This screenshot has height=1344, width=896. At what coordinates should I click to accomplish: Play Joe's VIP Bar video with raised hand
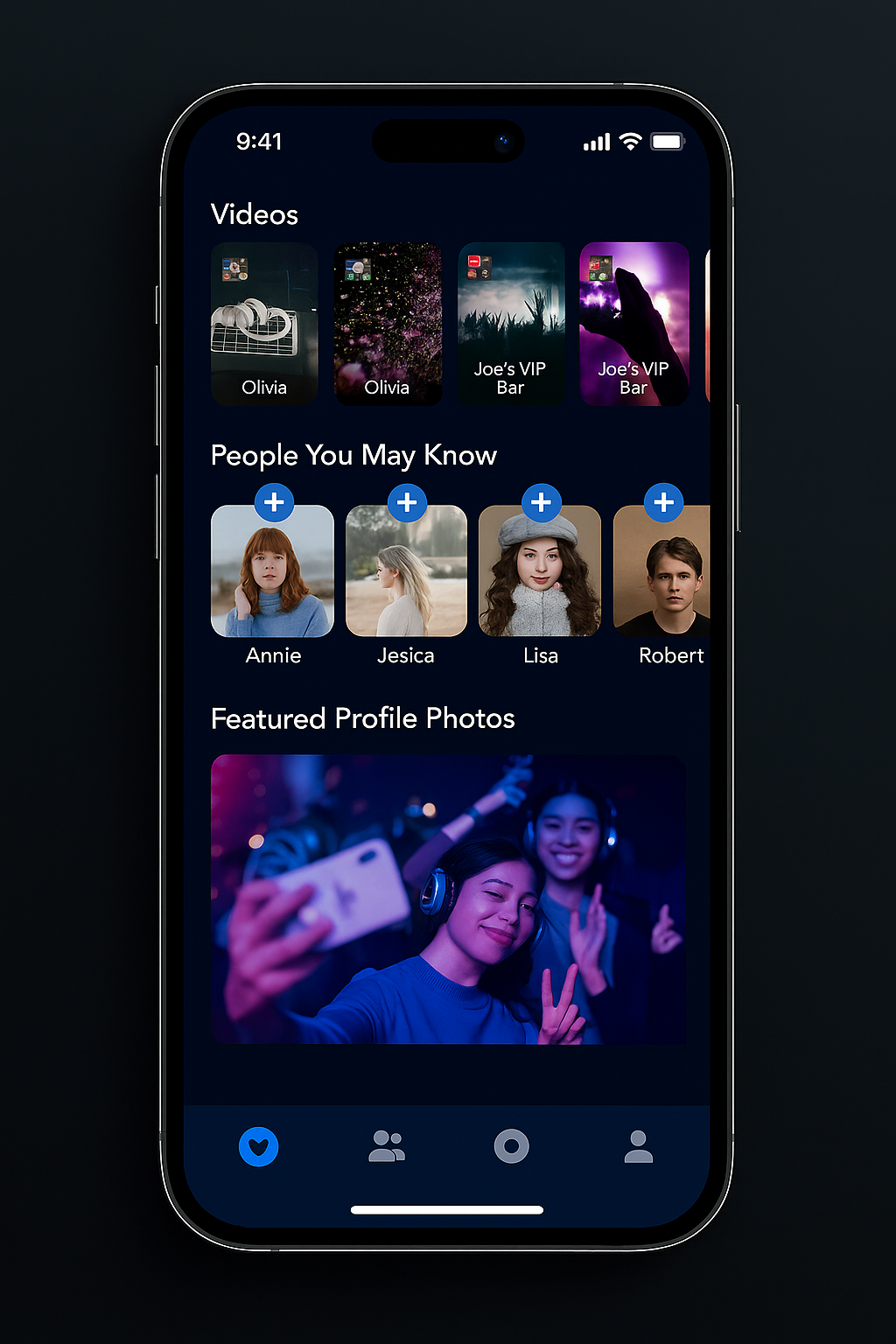633,324
